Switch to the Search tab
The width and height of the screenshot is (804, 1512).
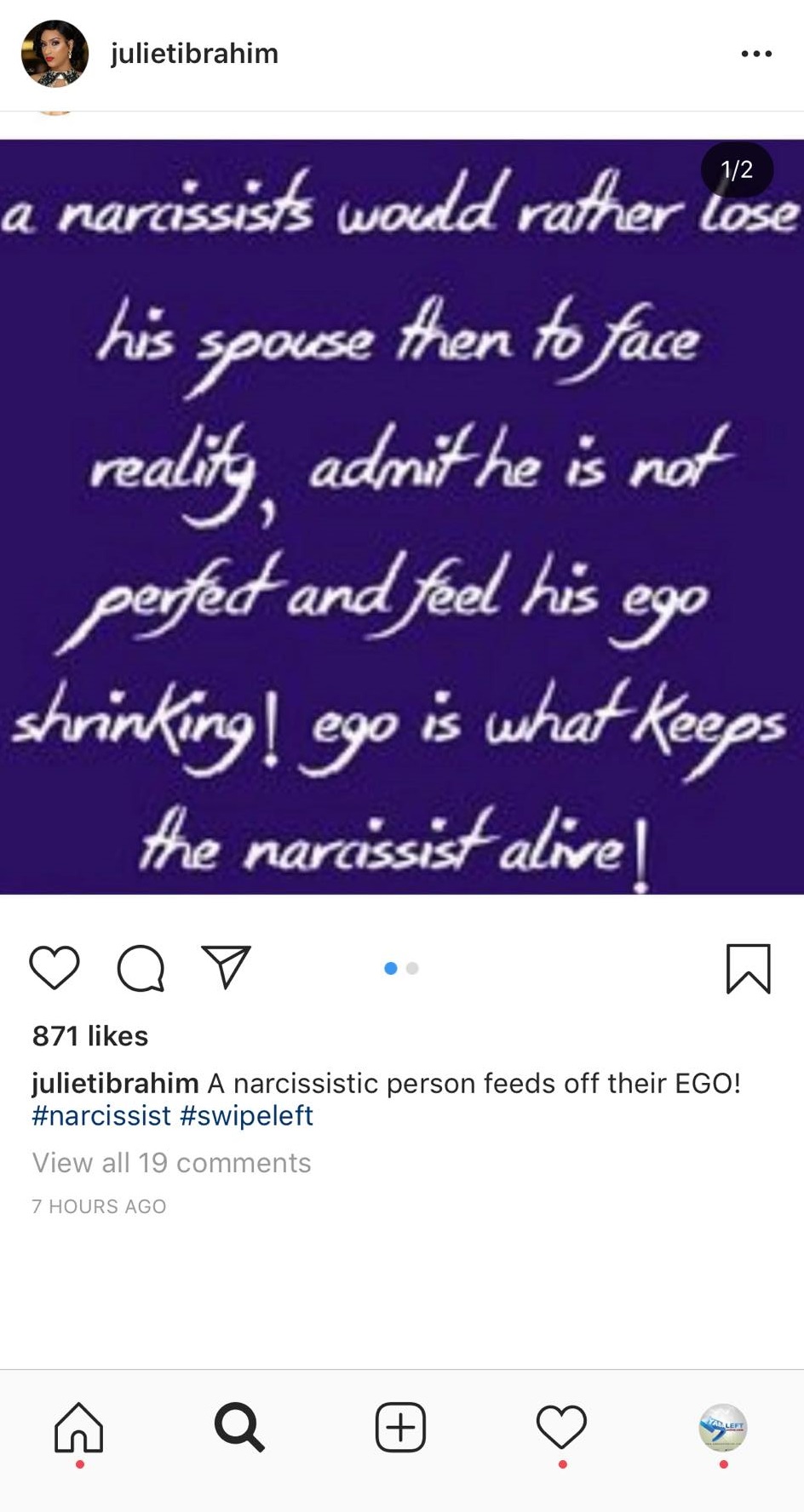(x=239, y=1427)
